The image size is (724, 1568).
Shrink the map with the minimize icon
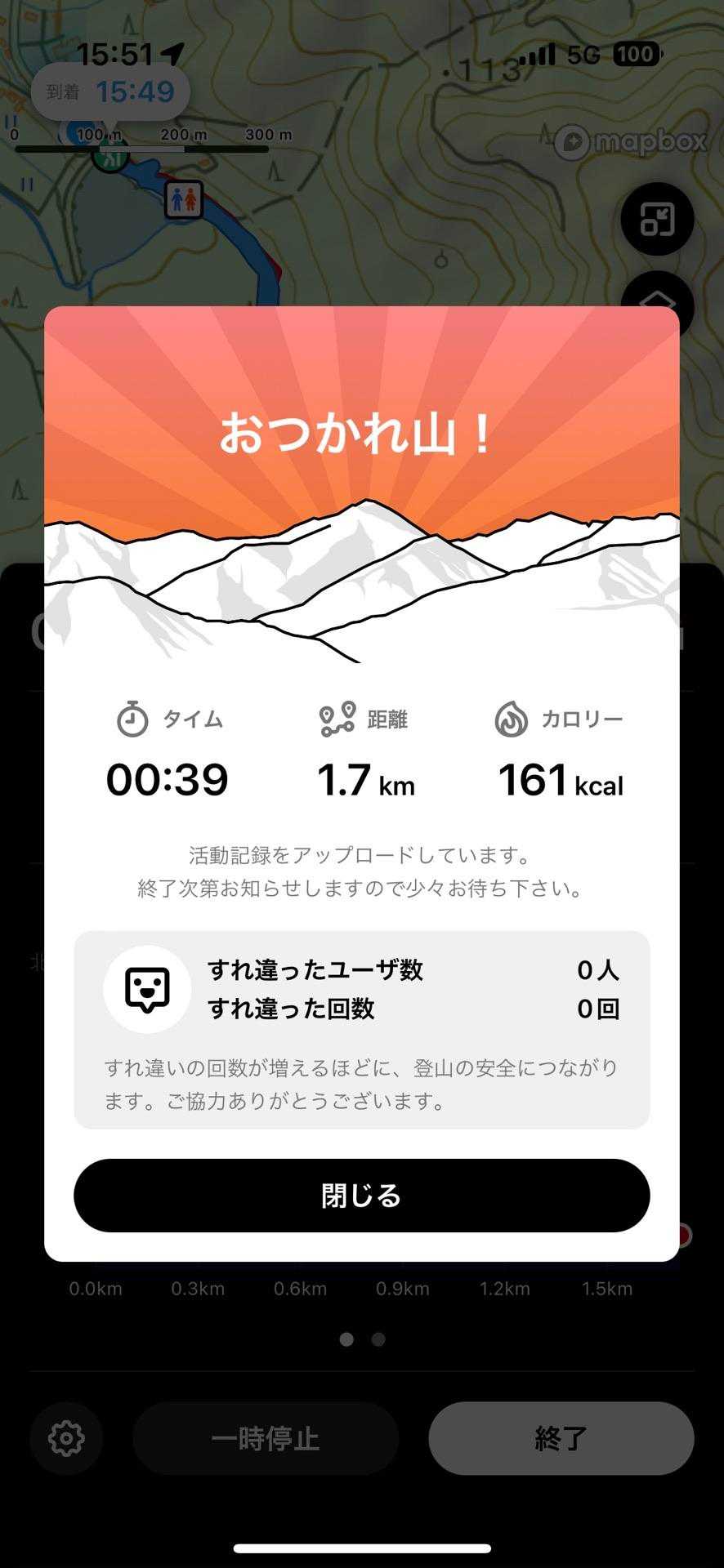coord(656,219)
